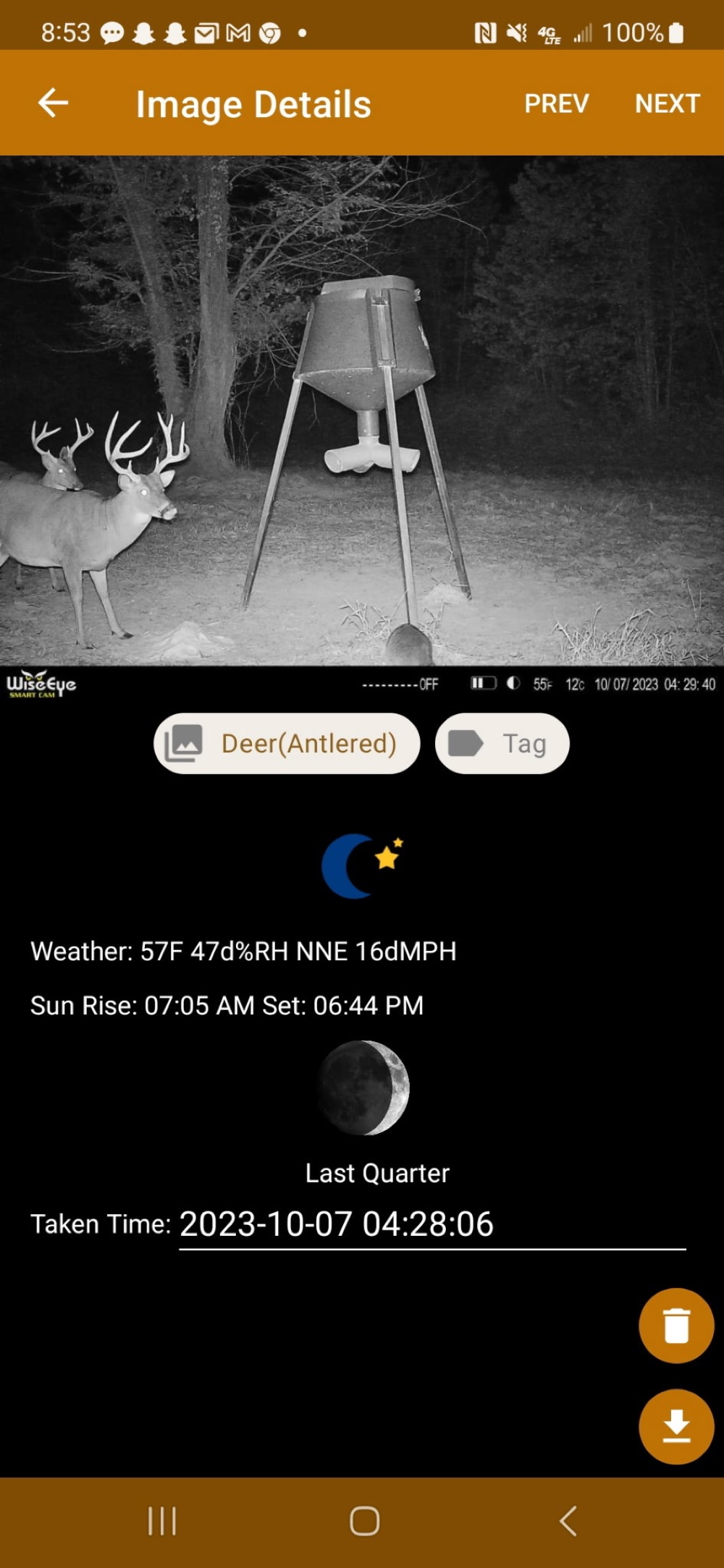The width and height of the screenshot is (724, 1568).
Task: Delete this image with the trash button
Action: pyautogui.click(x=676, y=1326)
